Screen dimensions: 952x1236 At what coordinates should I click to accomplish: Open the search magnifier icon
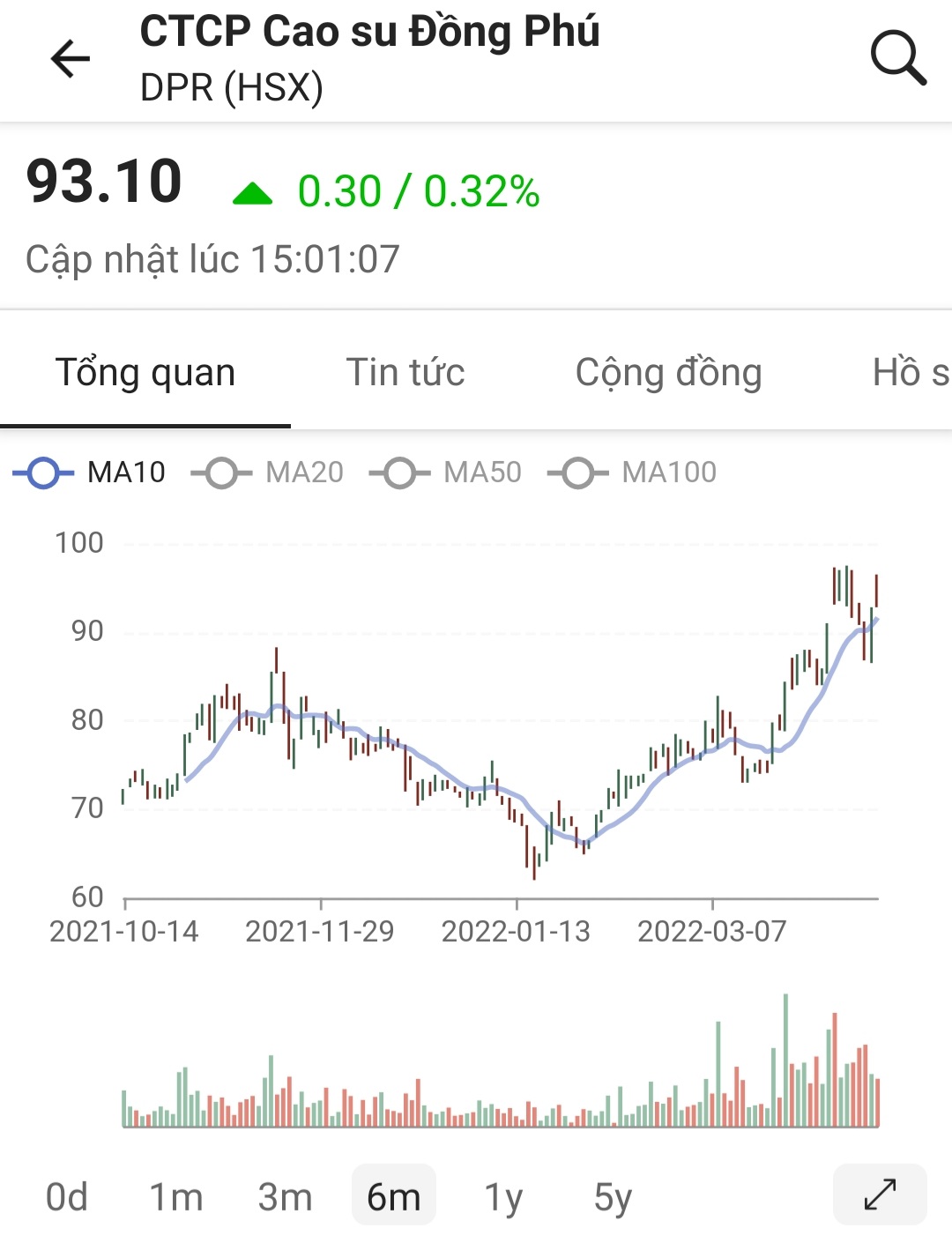pos(897,58)
